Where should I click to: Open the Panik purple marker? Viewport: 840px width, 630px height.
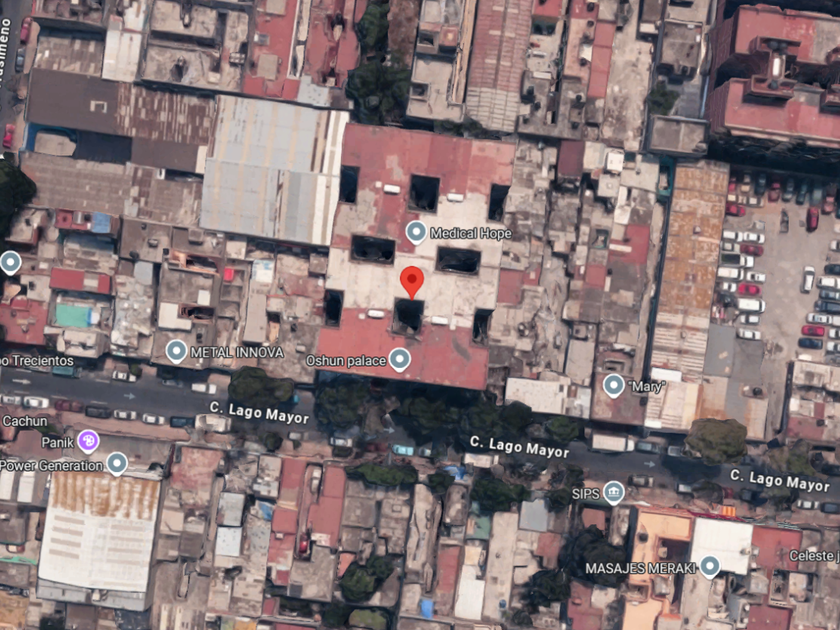pos(89,440)
